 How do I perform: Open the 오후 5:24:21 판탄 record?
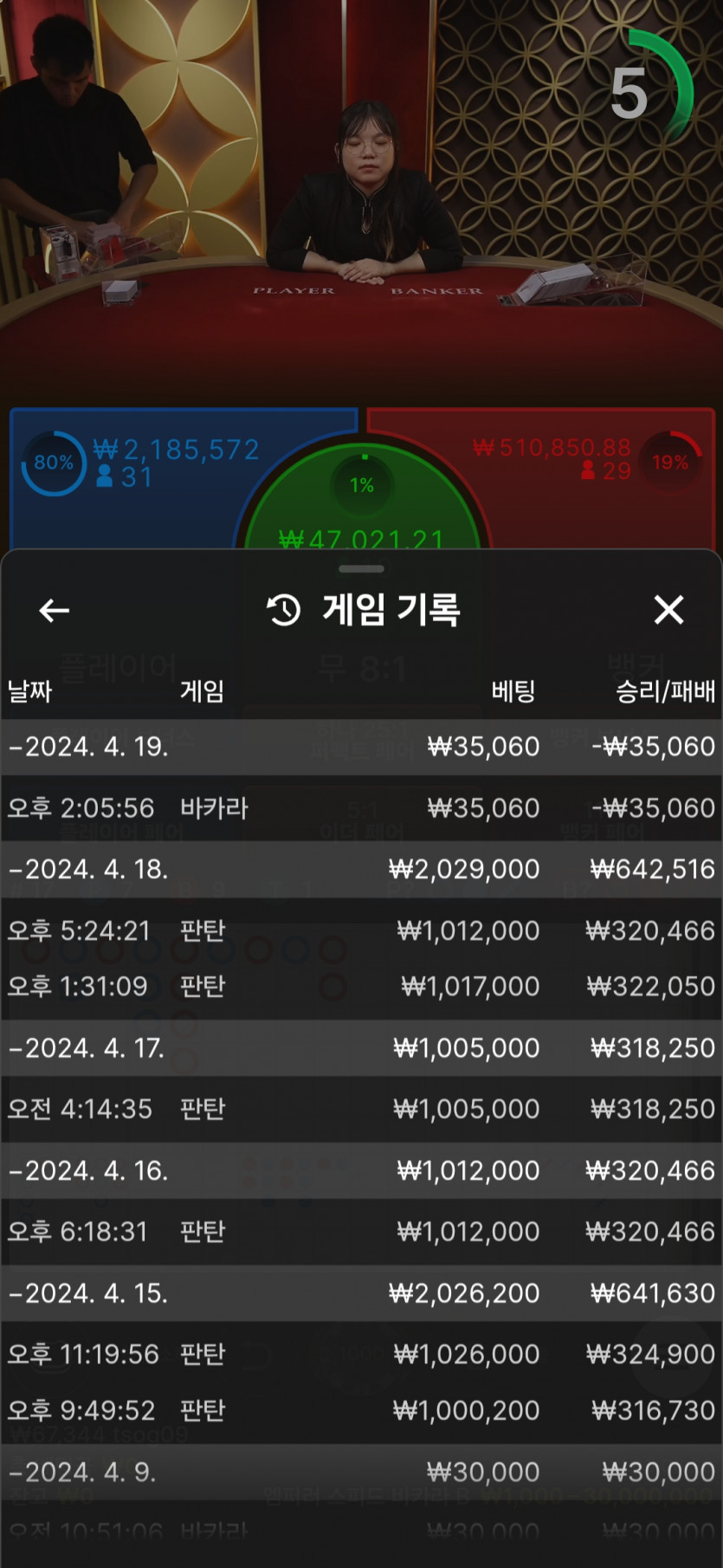[361, 931]
